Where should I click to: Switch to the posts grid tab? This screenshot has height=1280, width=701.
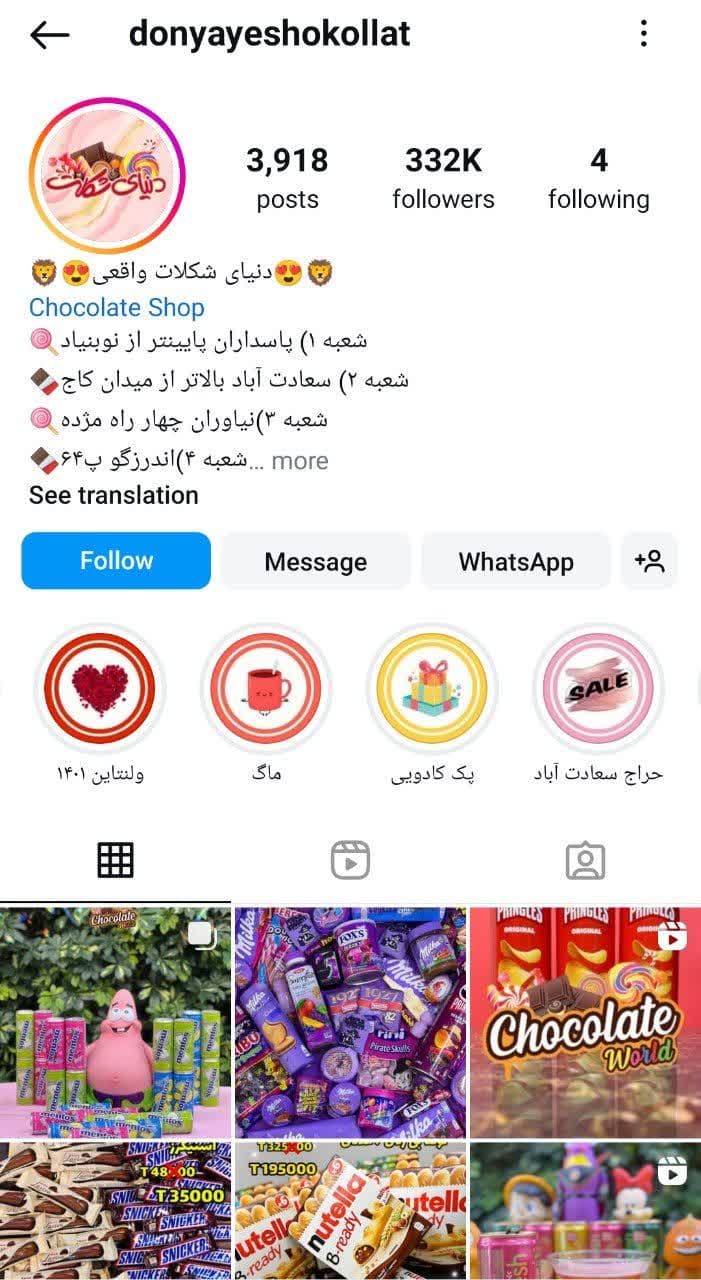[x=115, y=860]
